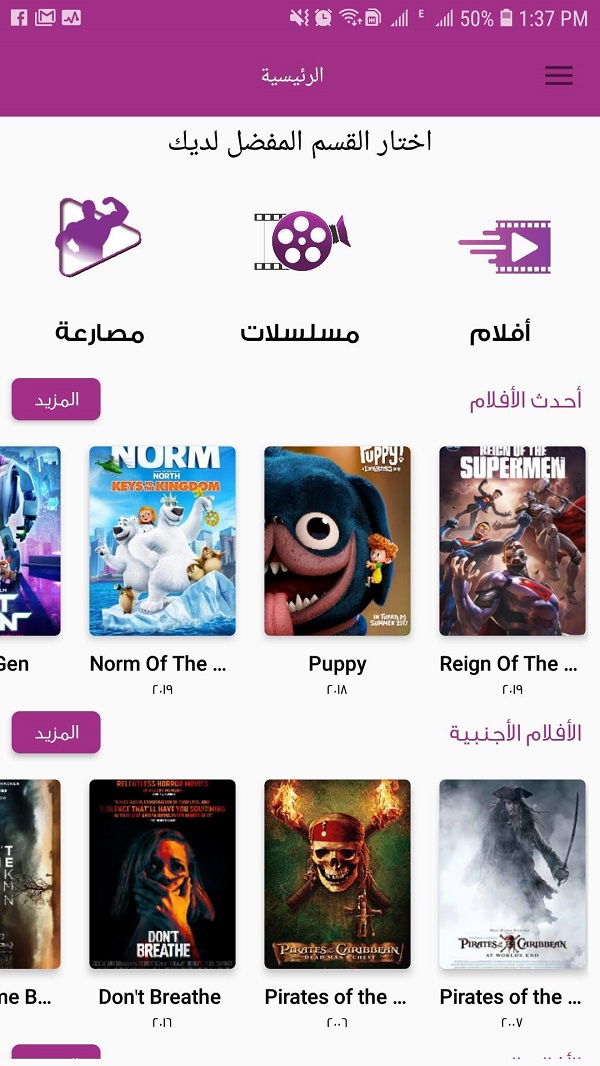Open the Puppy movie poster
The width and height of the screenshot is (600, 1066).
pyautogui.click(x=337, y=541)
